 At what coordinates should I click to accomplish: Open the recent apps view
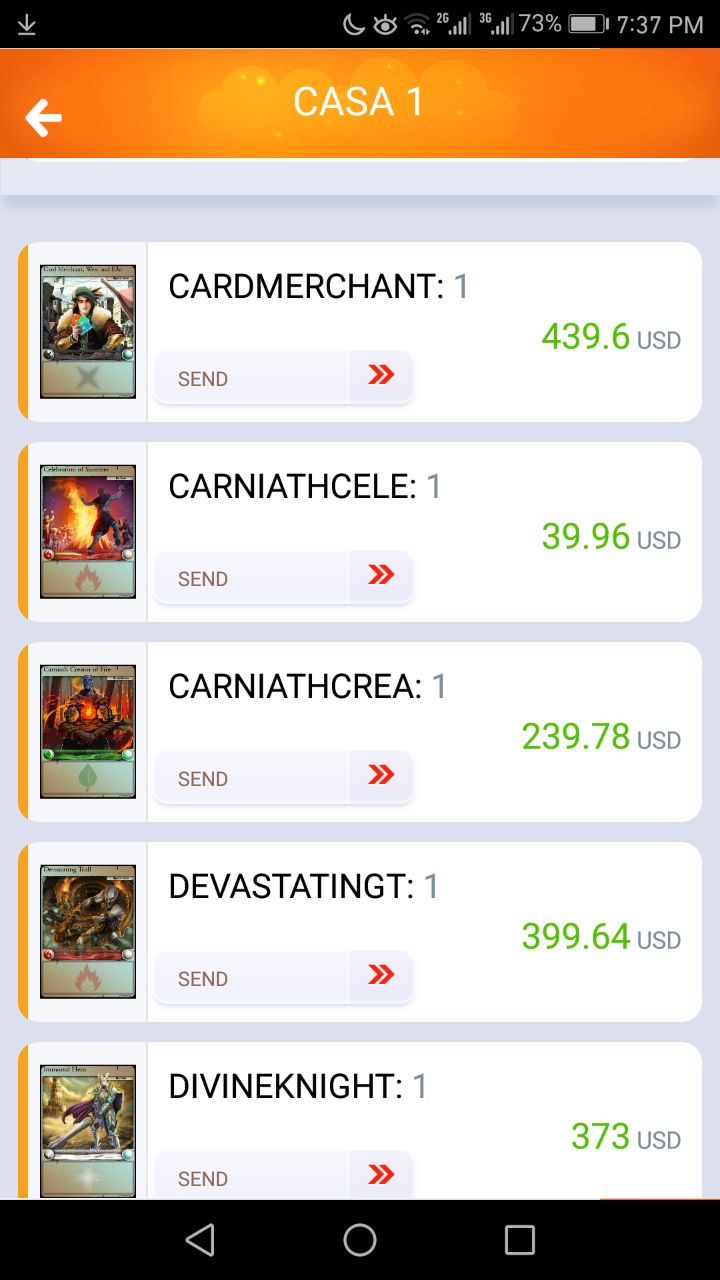[x=520, y=1240]
